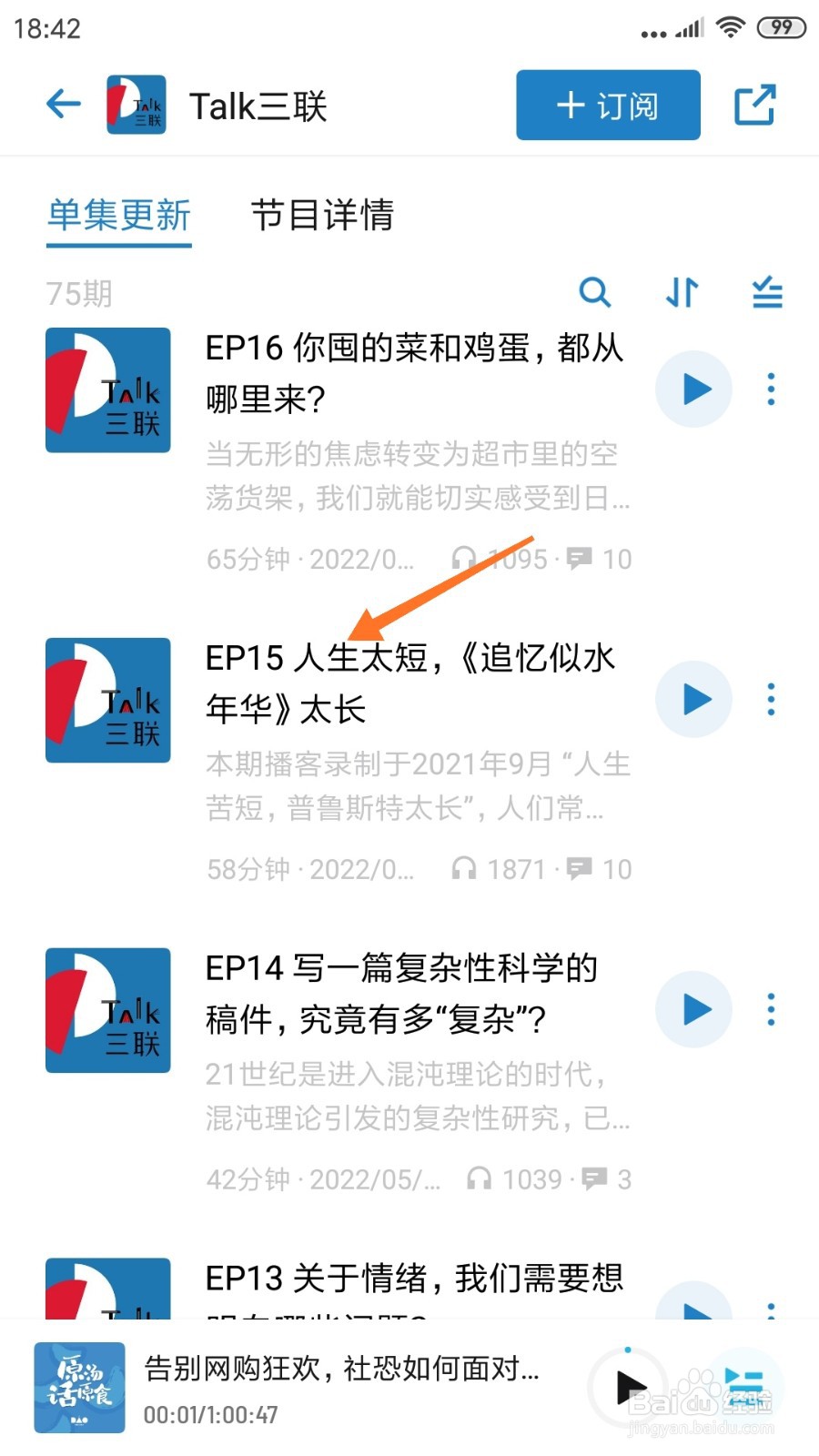Click the Talk三联 podcast logo in the header
Image resolution: width=819 pixels, height=1456 pixels.
pos(135,104)
